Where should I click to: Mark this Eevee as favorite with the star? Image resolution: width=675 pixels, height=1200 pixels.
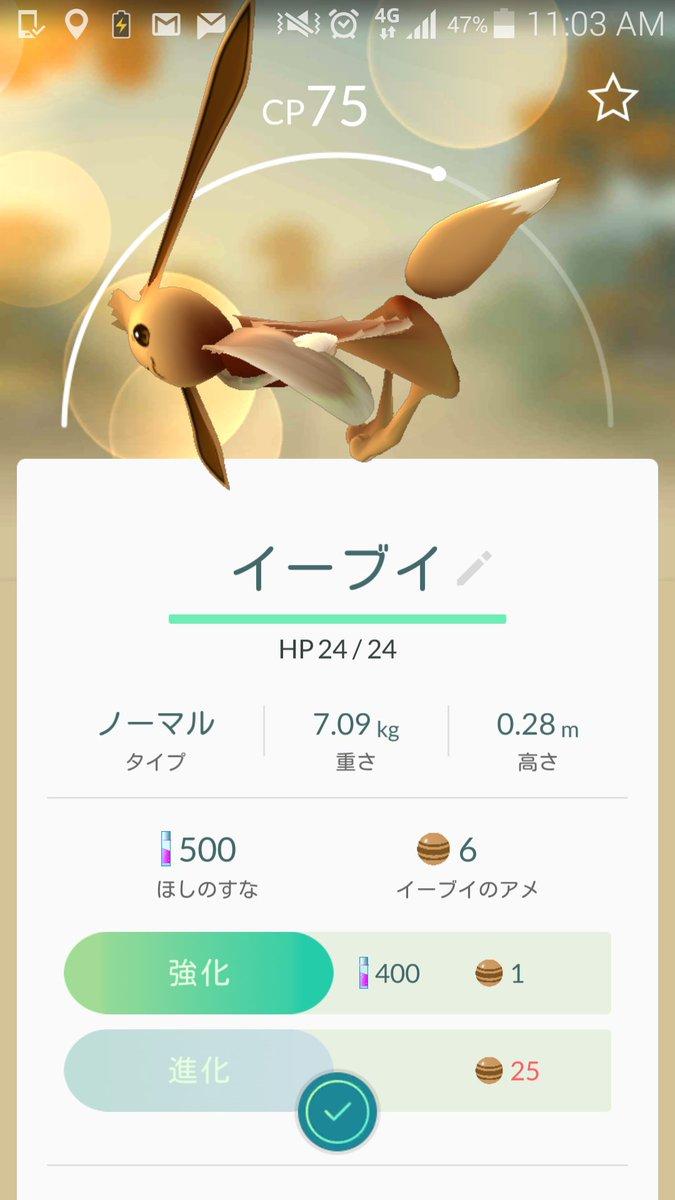point(611,98)
